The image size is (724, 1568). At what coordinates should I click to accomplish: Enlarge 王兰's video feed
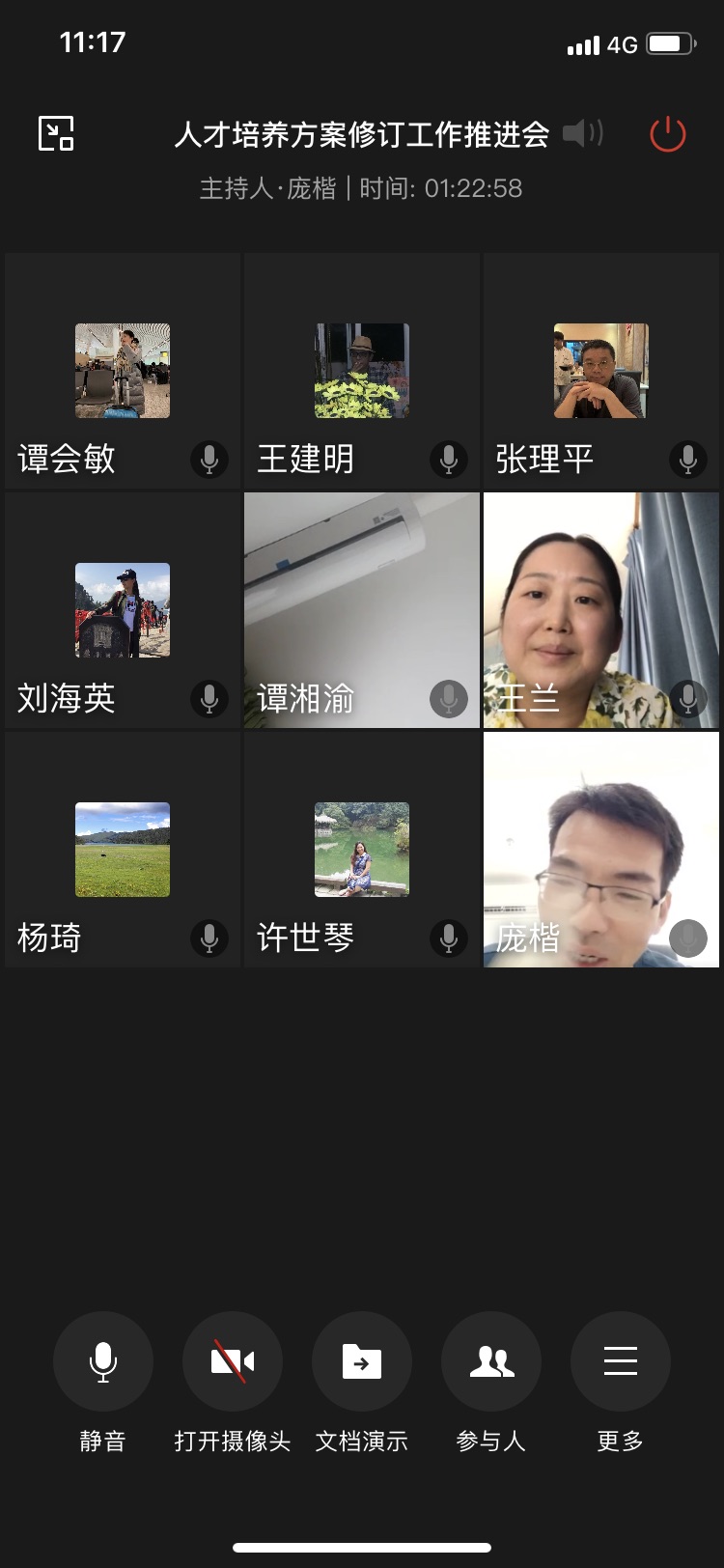click(x=601, y=610)
